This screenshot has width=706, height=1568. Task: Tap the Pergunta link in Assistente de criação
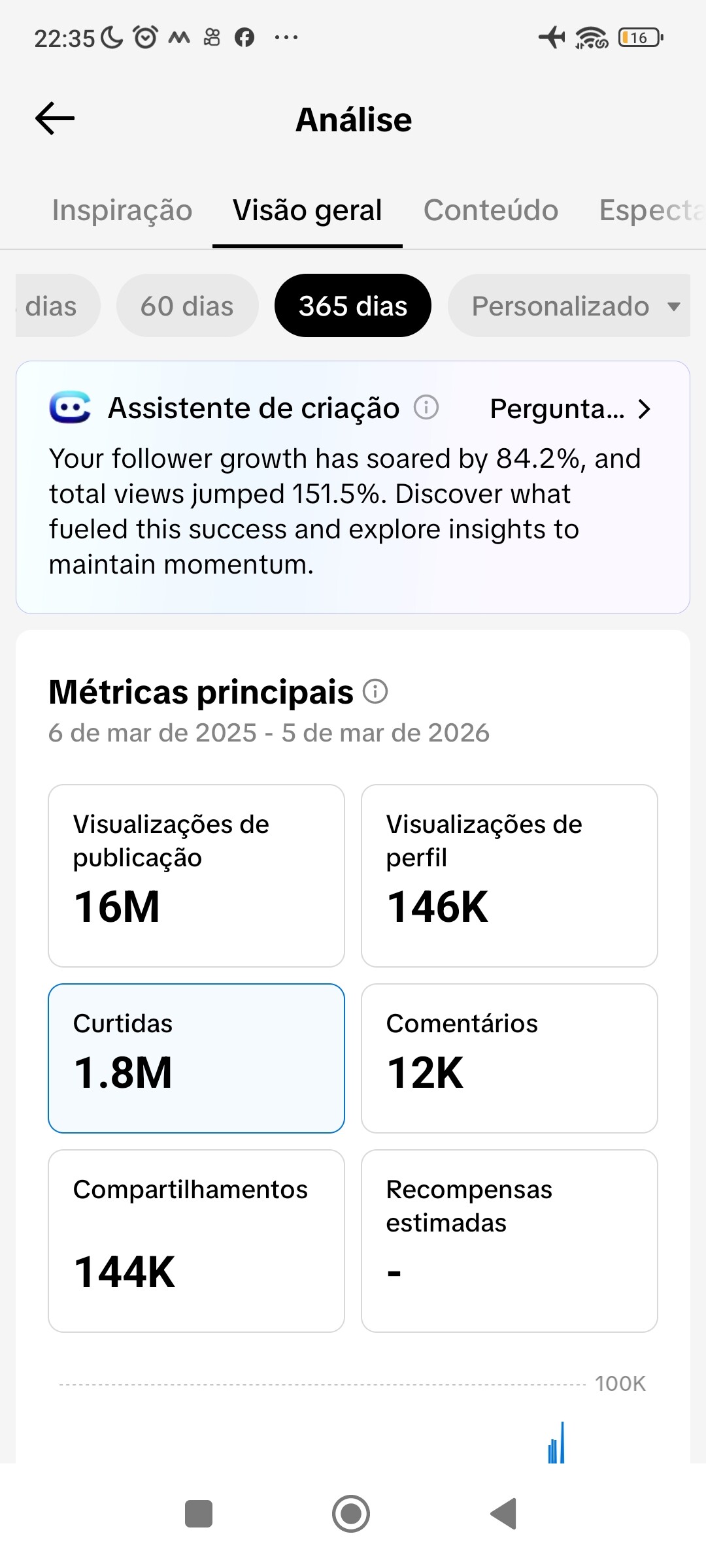[x=570, y=409]
